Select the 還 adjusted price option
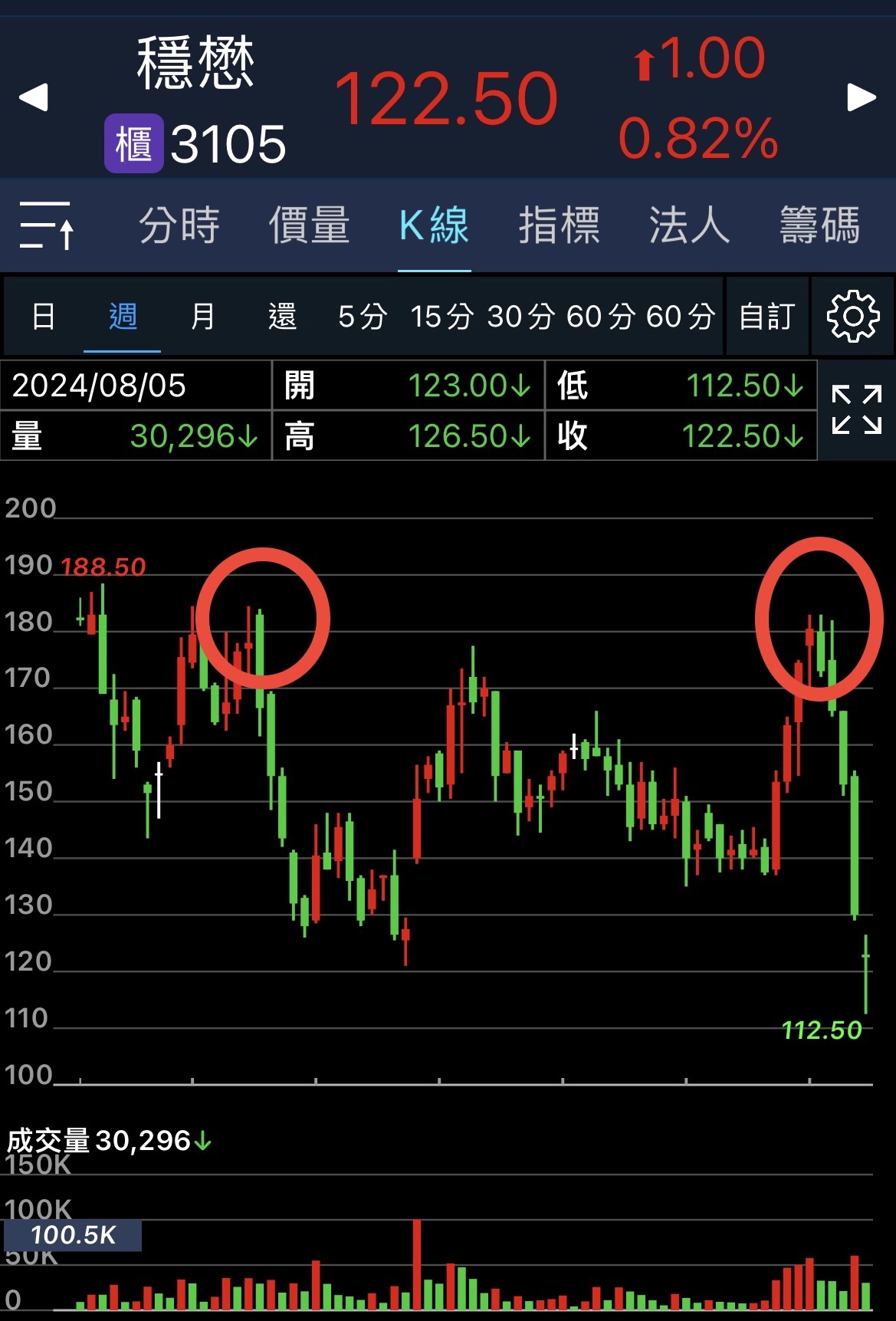 [x=282, y=316]
